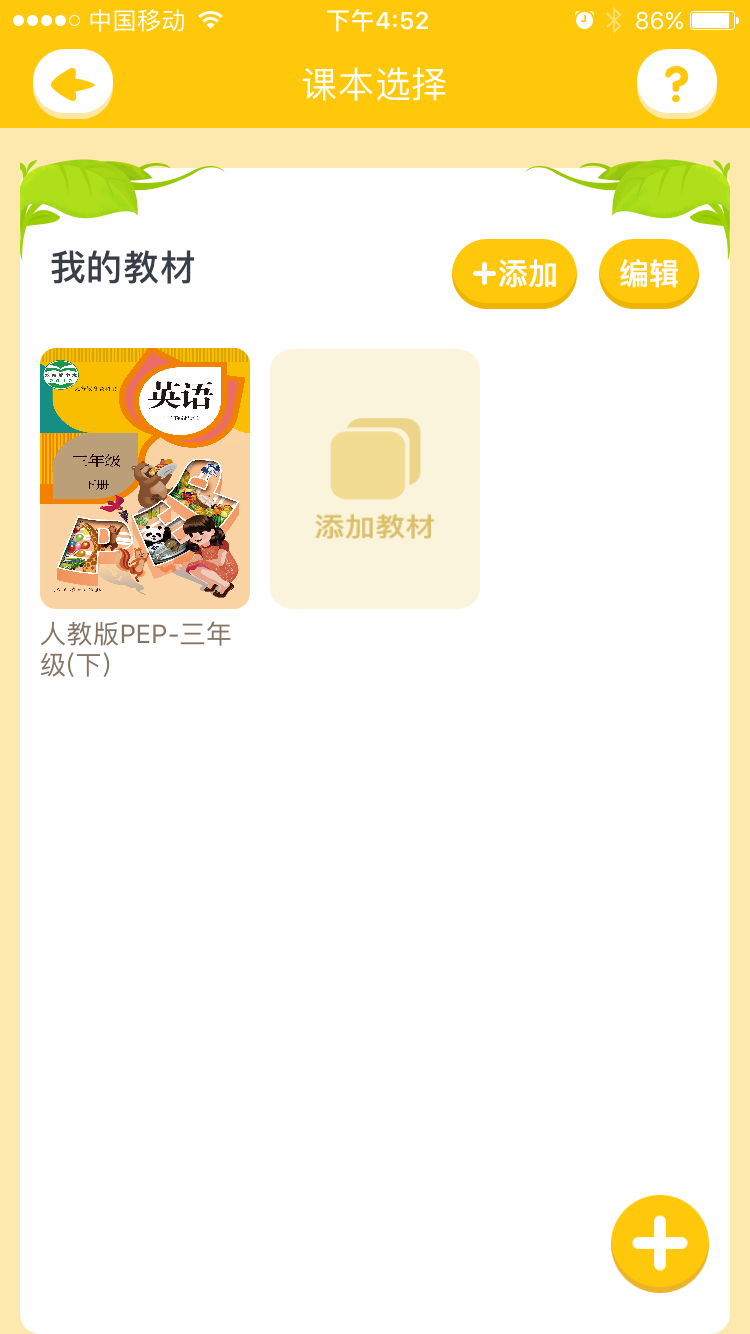Open the 人教版PEP-三年级(下) textbook

pos(145,478)
